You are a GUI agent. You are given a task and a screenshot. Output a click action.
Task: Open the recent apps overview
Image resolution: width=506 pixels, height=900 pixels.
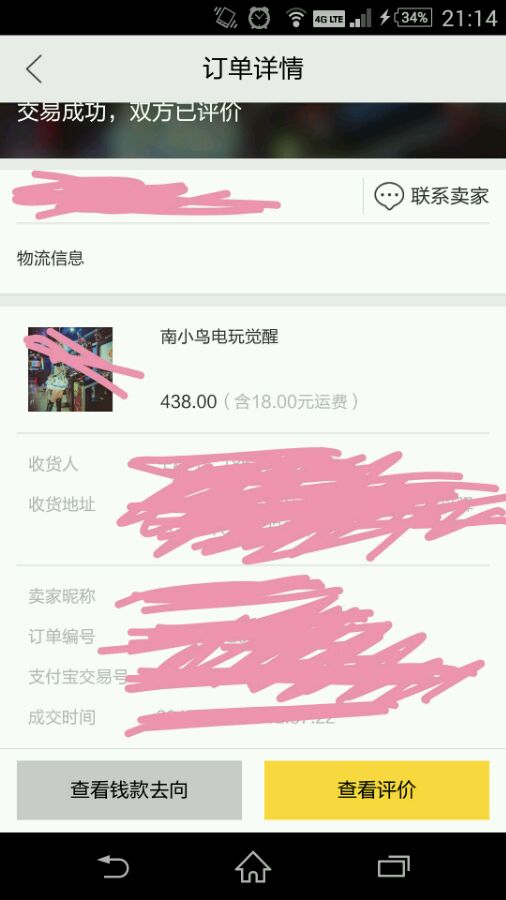[394, 867]
